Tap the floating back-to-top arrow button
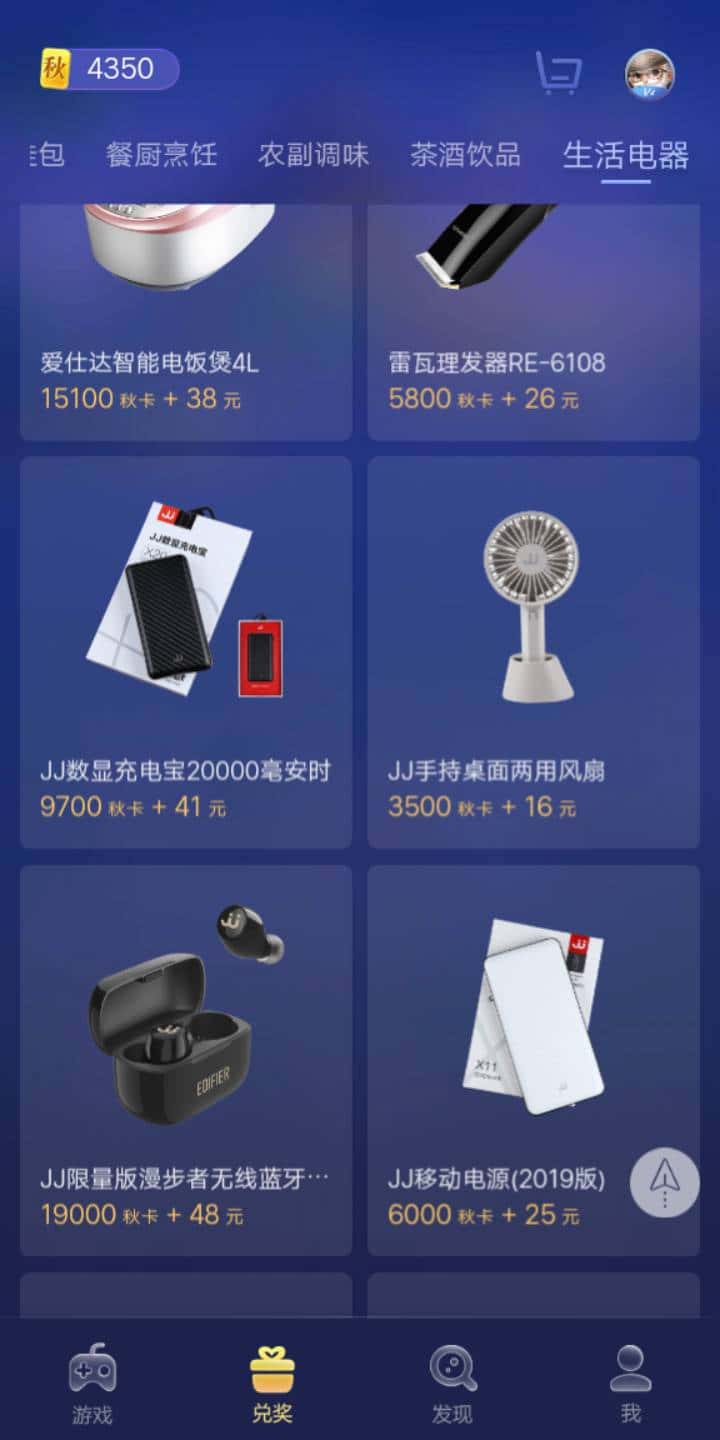Screen dimensions: 720x1440 (663, 1185)
